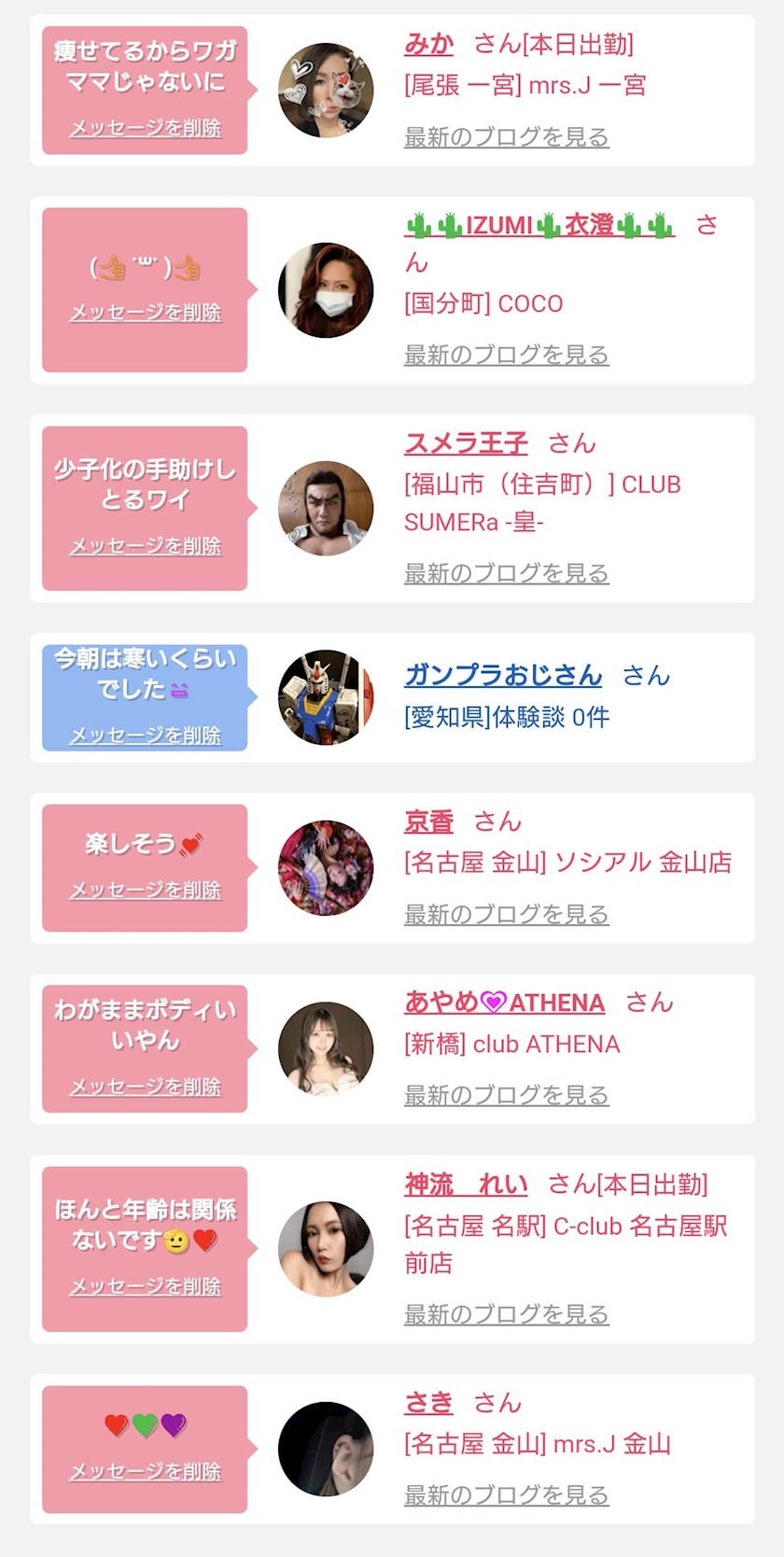
Task: Open ガンプラおじさん's profile link
Action: (503, 675)
